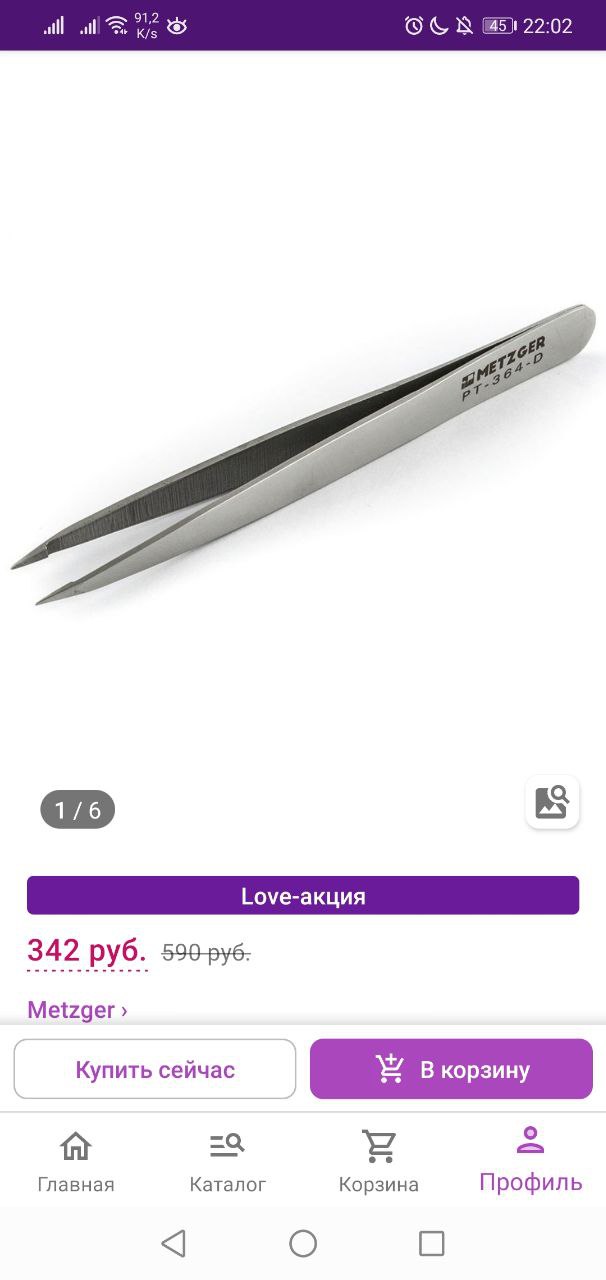The height and width of the screenshot is (1280, 606).
Task: Tap Купить сейчас to buy now
Action: (x=155, y=1069)
